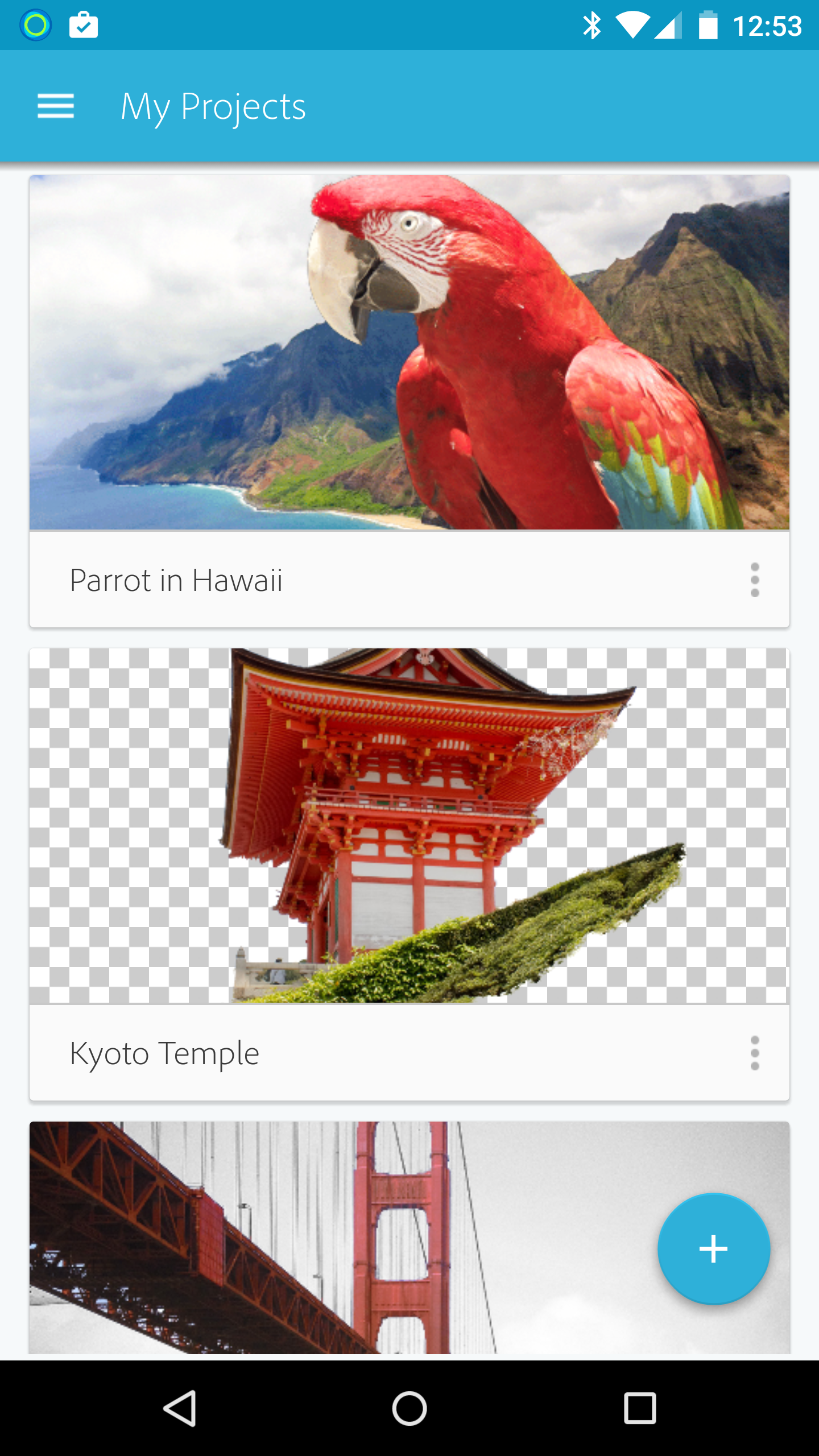Open overflow options for Kyoto Temple
The image size is (819, 1456).
[754, 1053]
